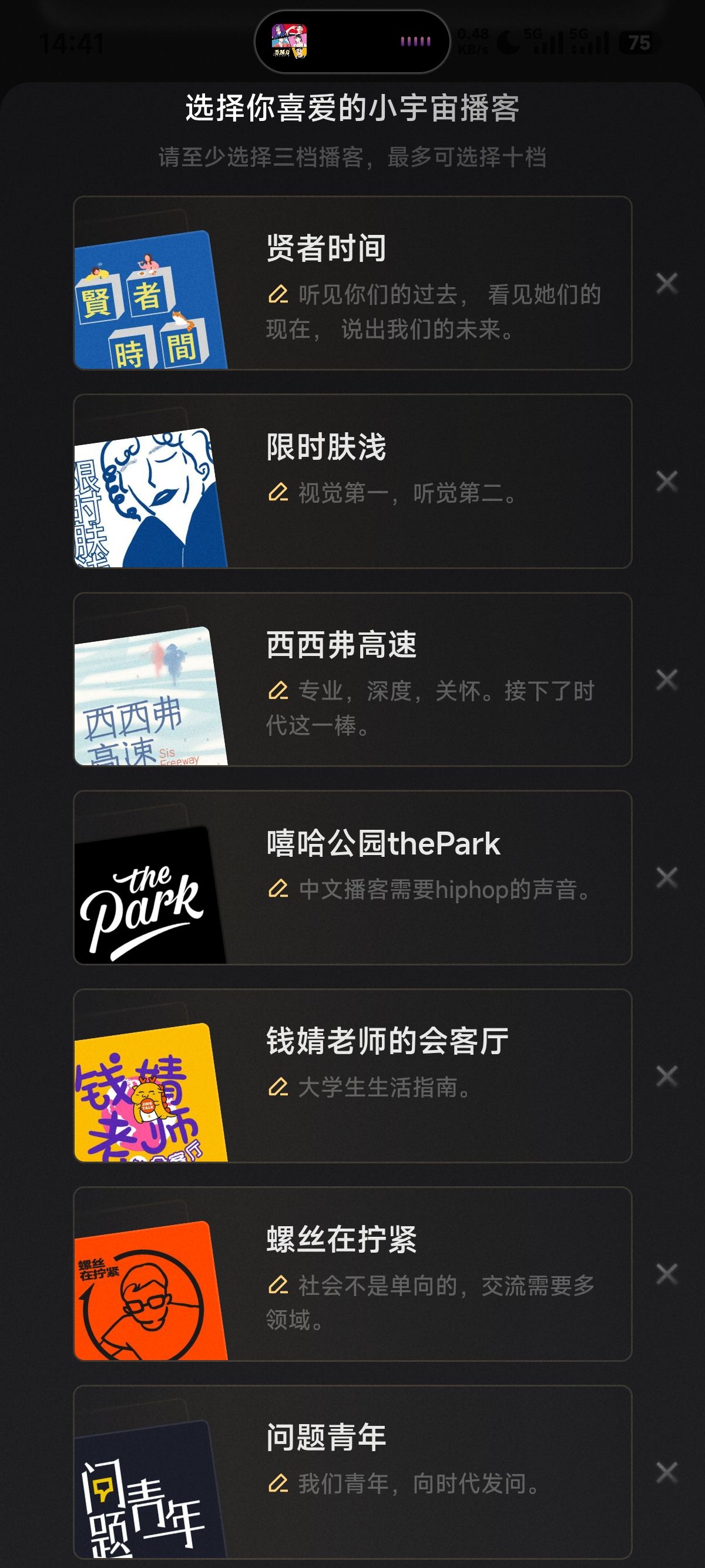
Task: Remove 限时肤浅 from the list
Action: click(667, 482)
